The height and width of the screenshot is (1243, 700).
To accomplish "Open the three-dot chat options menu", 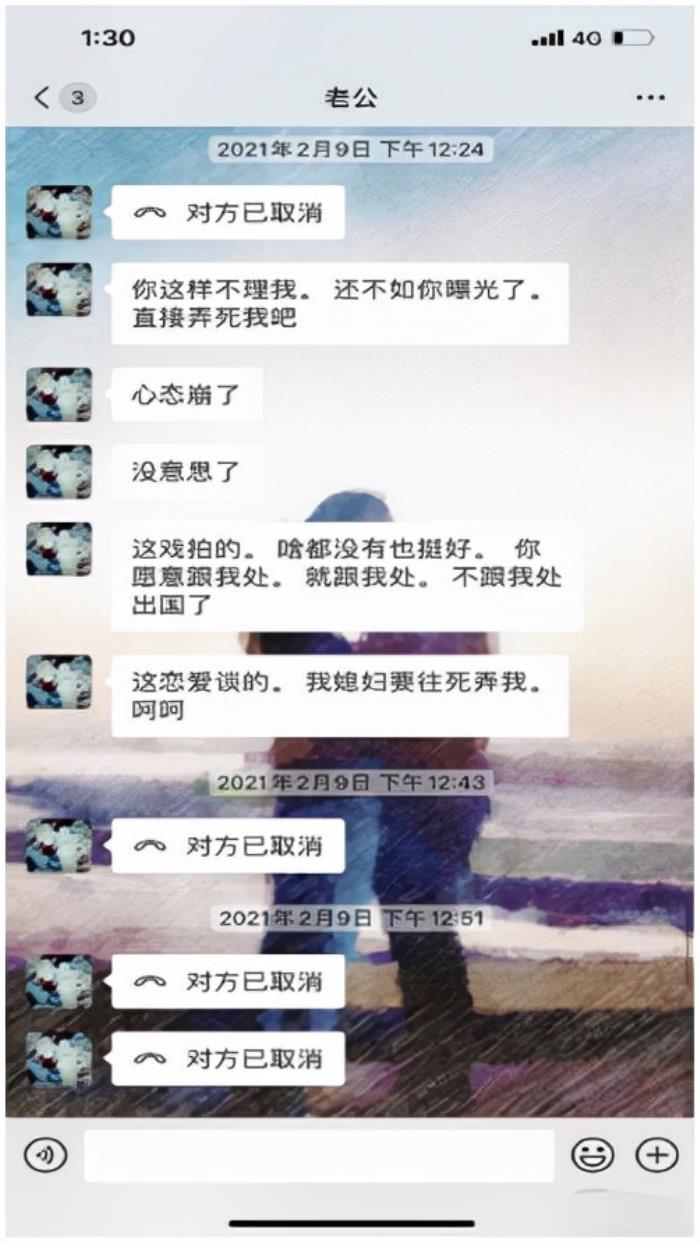I will [650, 98].
